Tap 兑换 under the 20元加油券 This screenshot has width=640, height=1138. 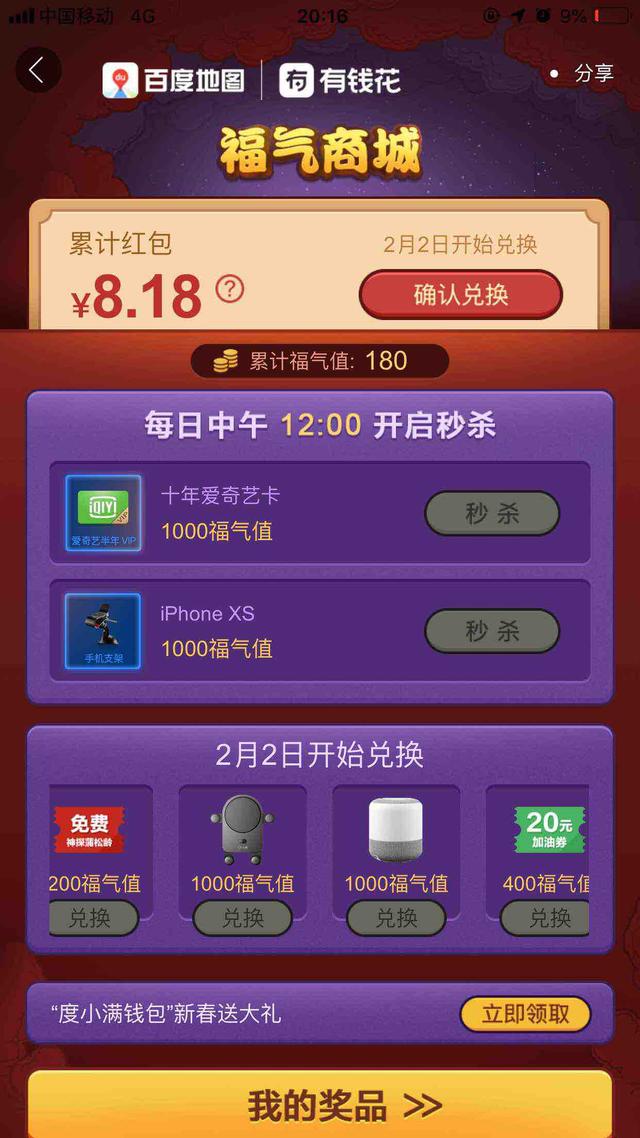(x=548, y=918)
